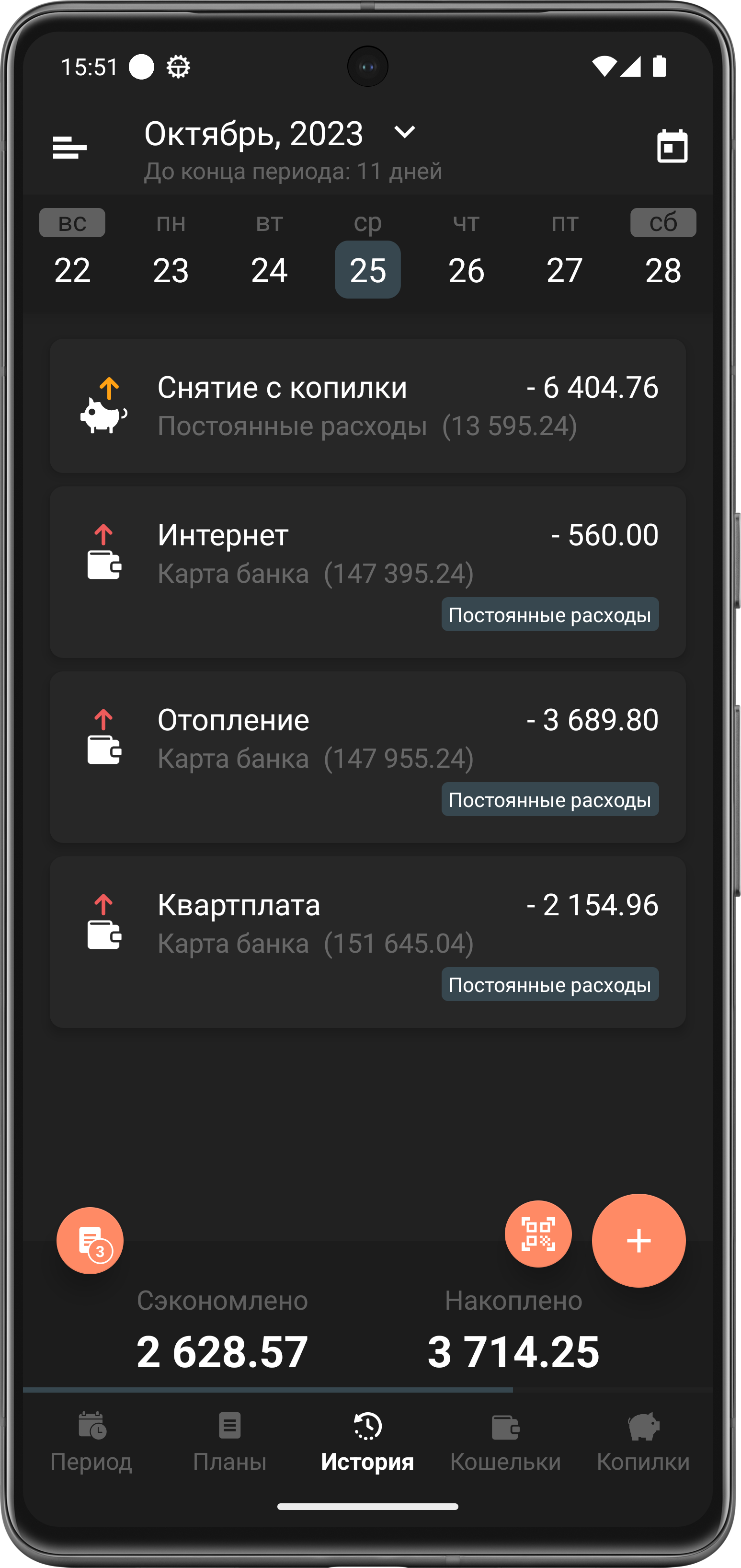The image size is (741, 1568).
Task: Switch to the Планы tab
Action: pos(229,1442)
